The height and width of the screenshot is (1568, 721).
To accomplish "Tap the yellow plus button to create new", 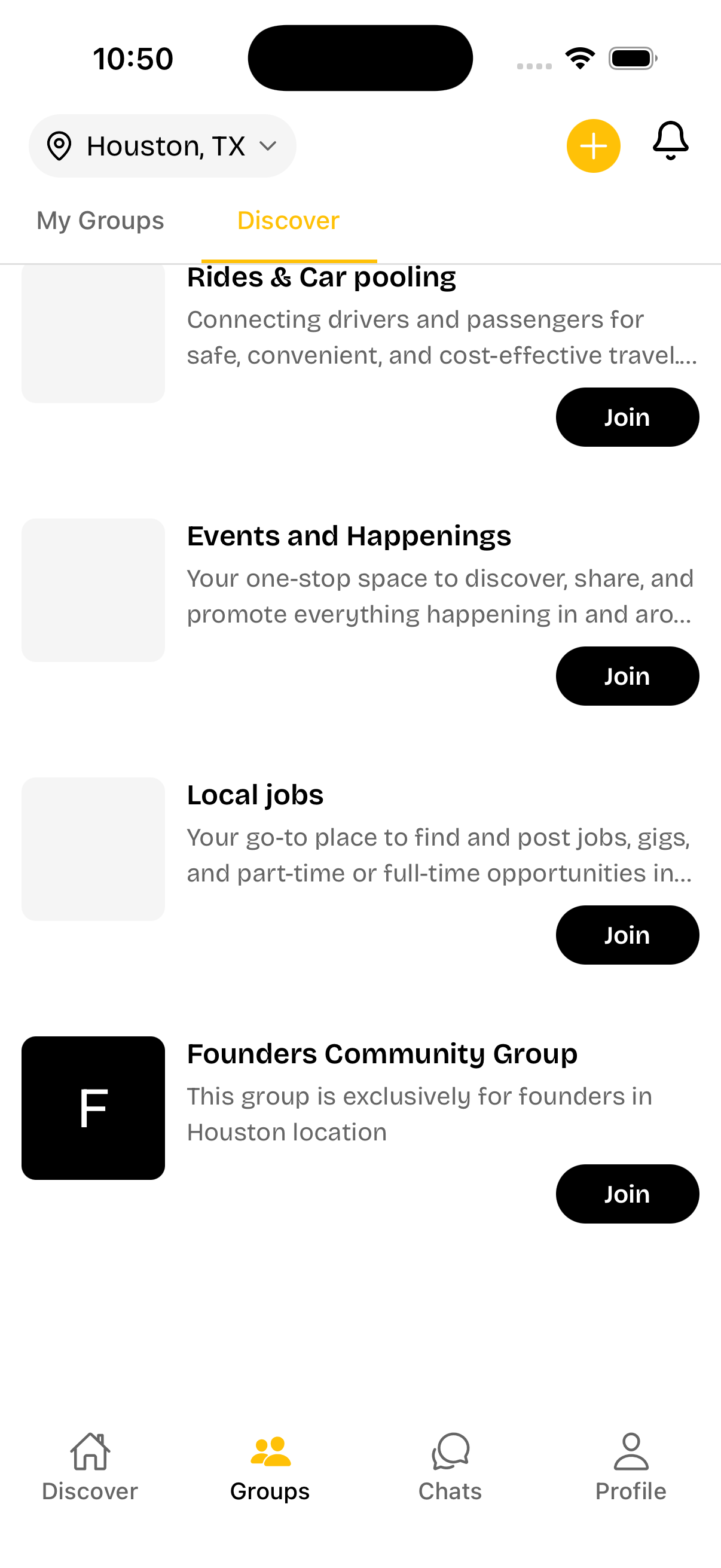I will click(x=593, y=145).
